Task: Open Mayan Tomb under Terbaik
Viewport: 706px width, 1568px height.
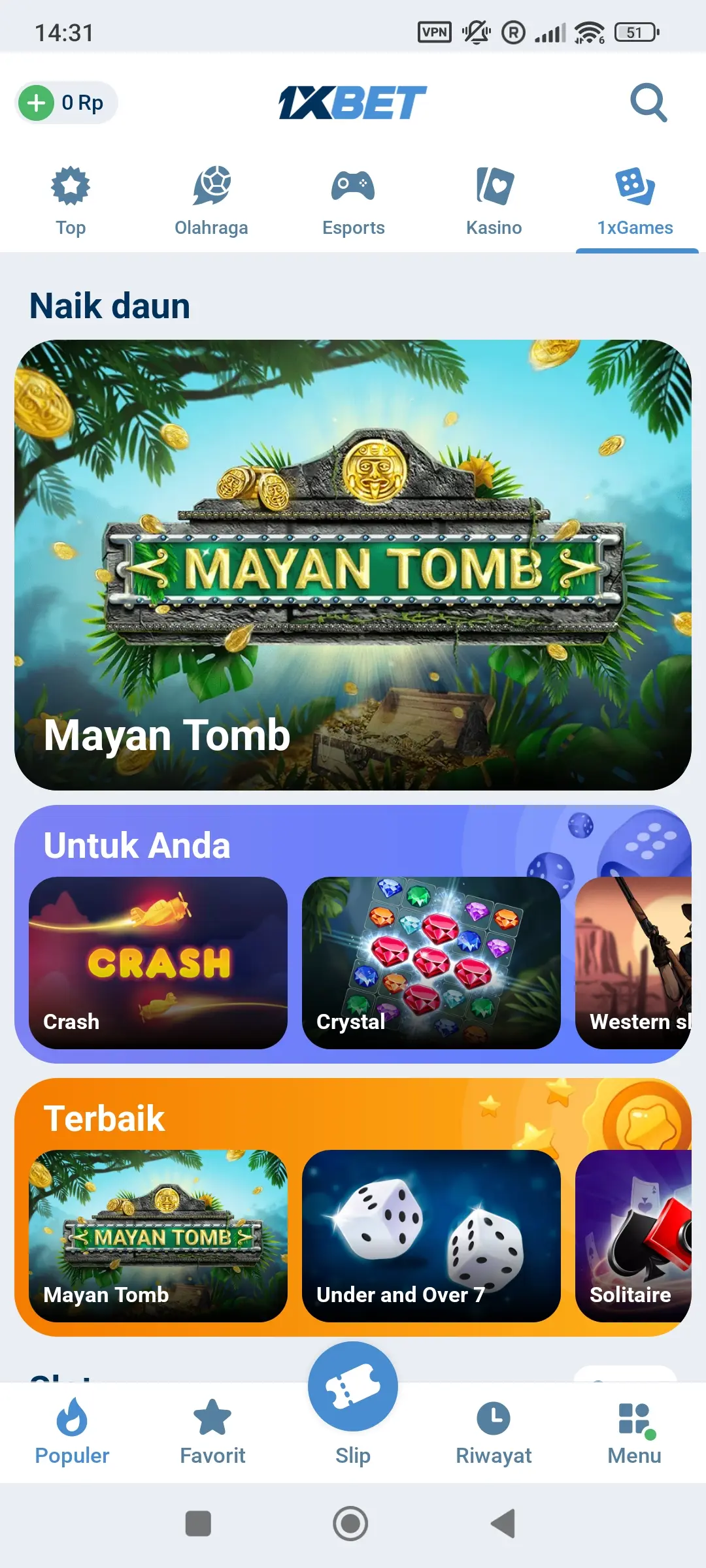Action: (158, 1235)
